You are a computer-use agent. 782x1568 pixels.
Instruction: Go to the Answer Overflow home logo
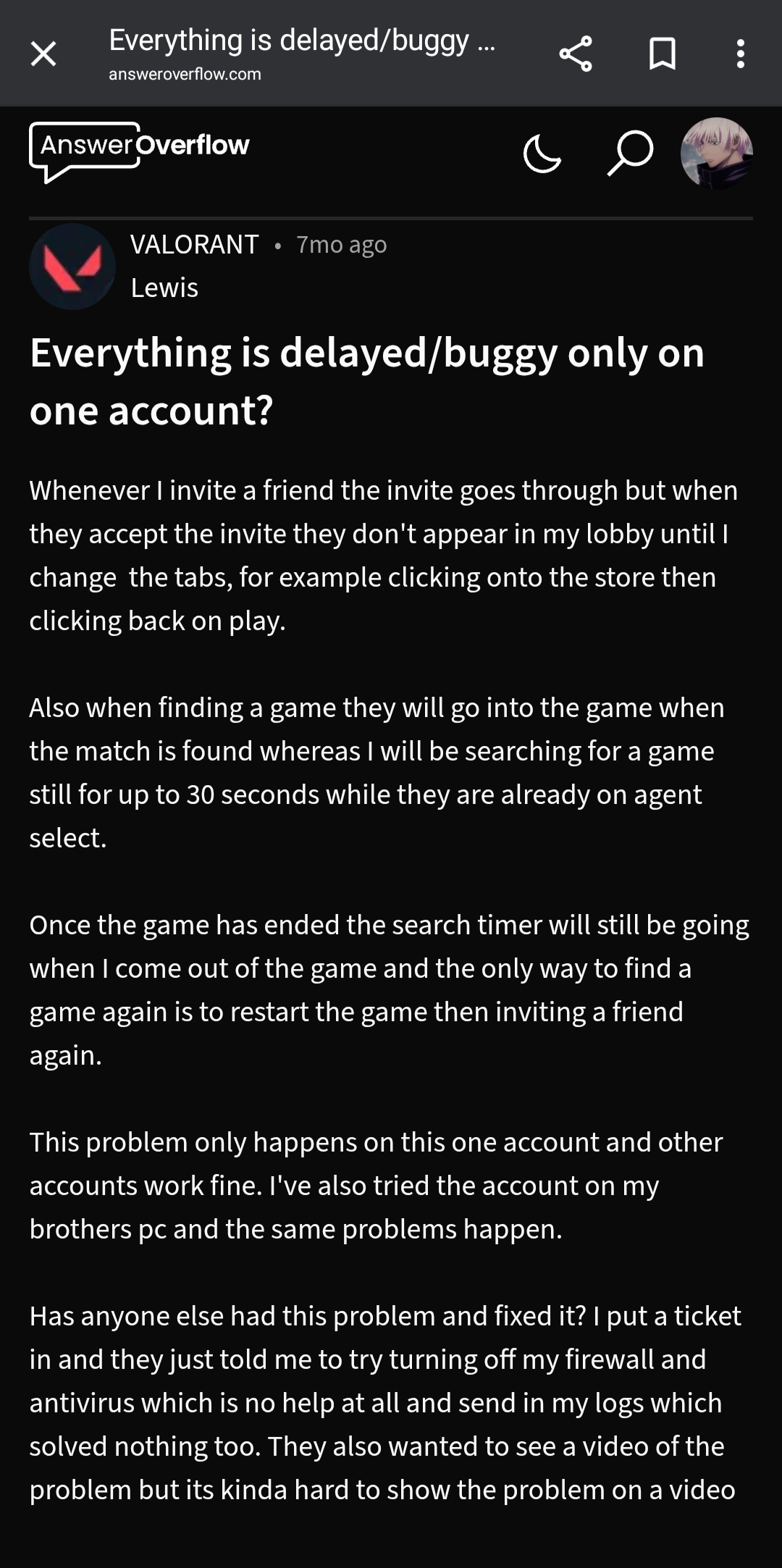pyautogui.click(x=140, y=148)
